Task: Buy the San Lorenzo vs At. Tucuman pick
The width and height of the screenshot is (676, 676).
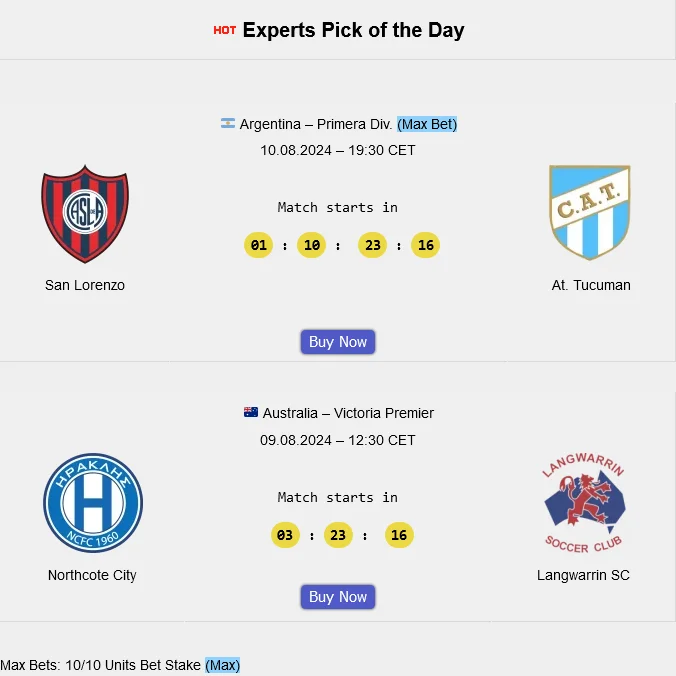Action: click(338, 342)
